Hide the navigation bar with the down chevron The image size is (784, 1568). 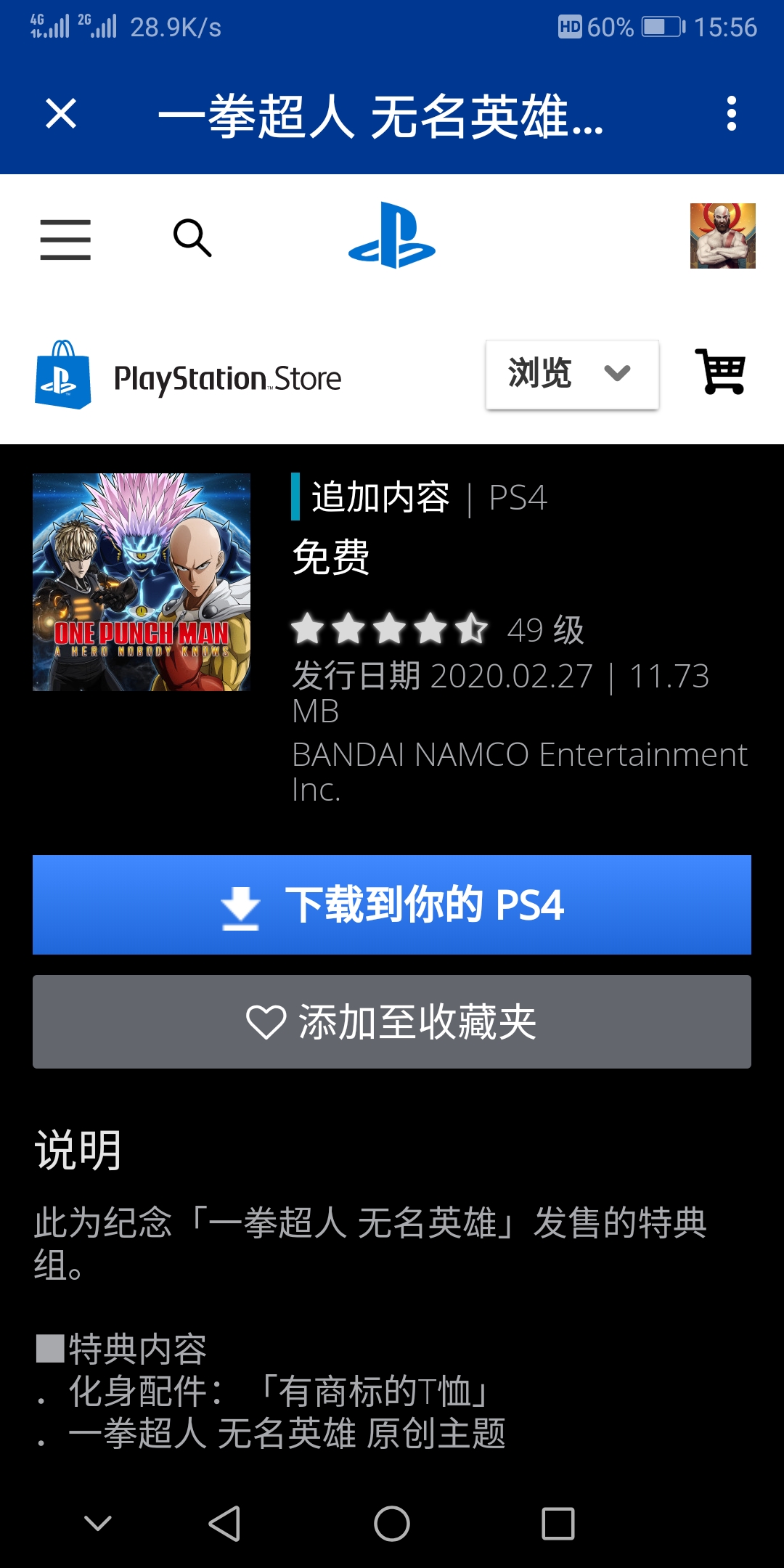tap(98, 1523)
